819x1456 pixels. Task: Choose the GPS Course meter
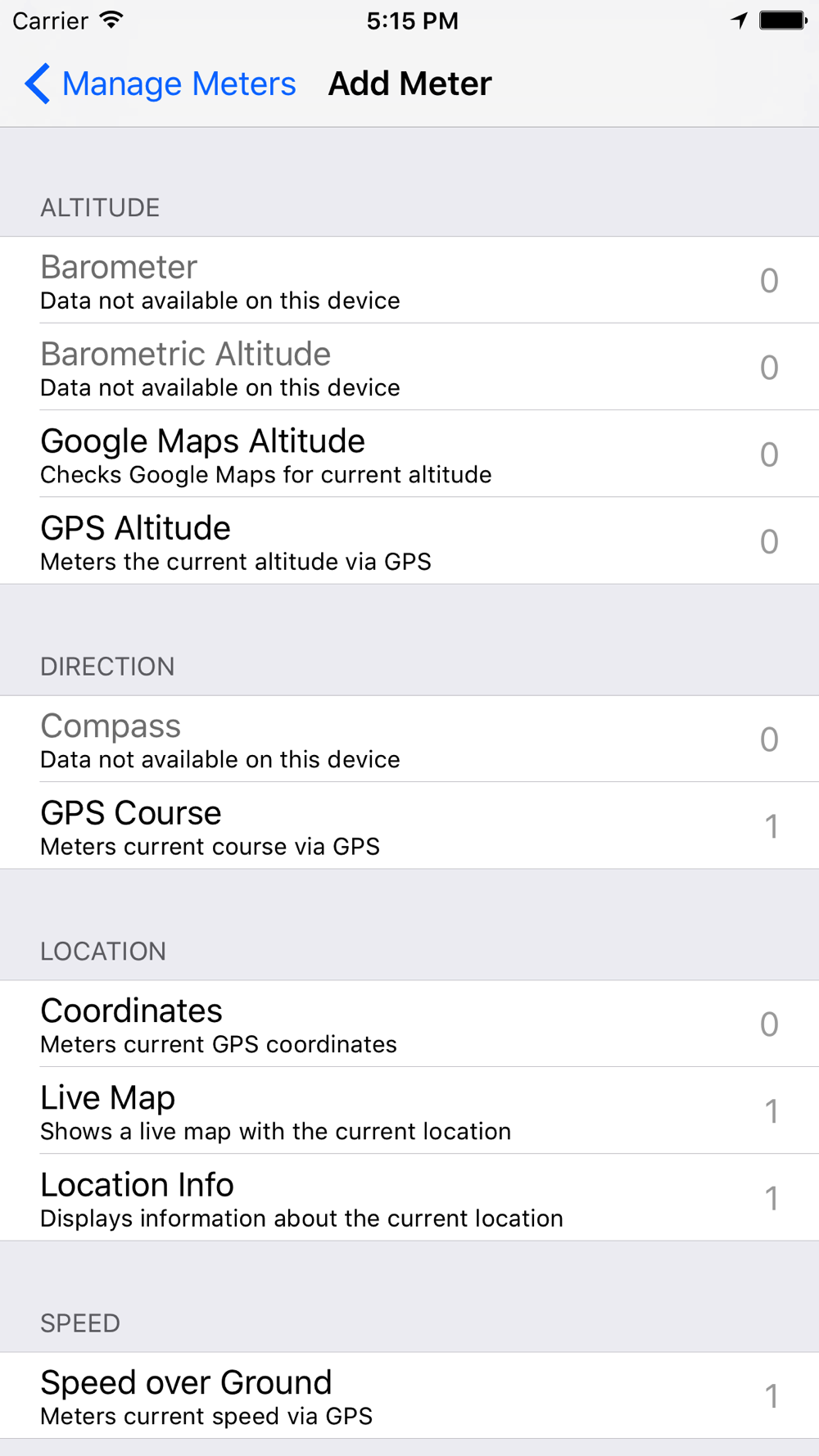tap(409, 825)
